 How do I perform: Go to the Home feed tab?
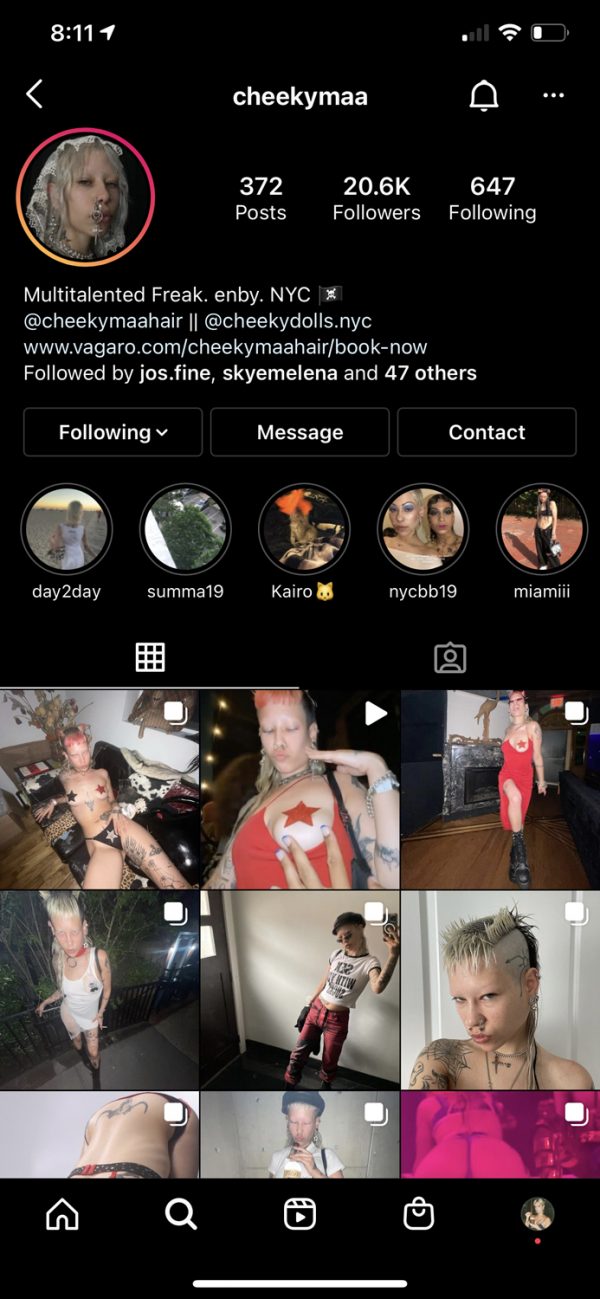click(x=62, y=1214)
